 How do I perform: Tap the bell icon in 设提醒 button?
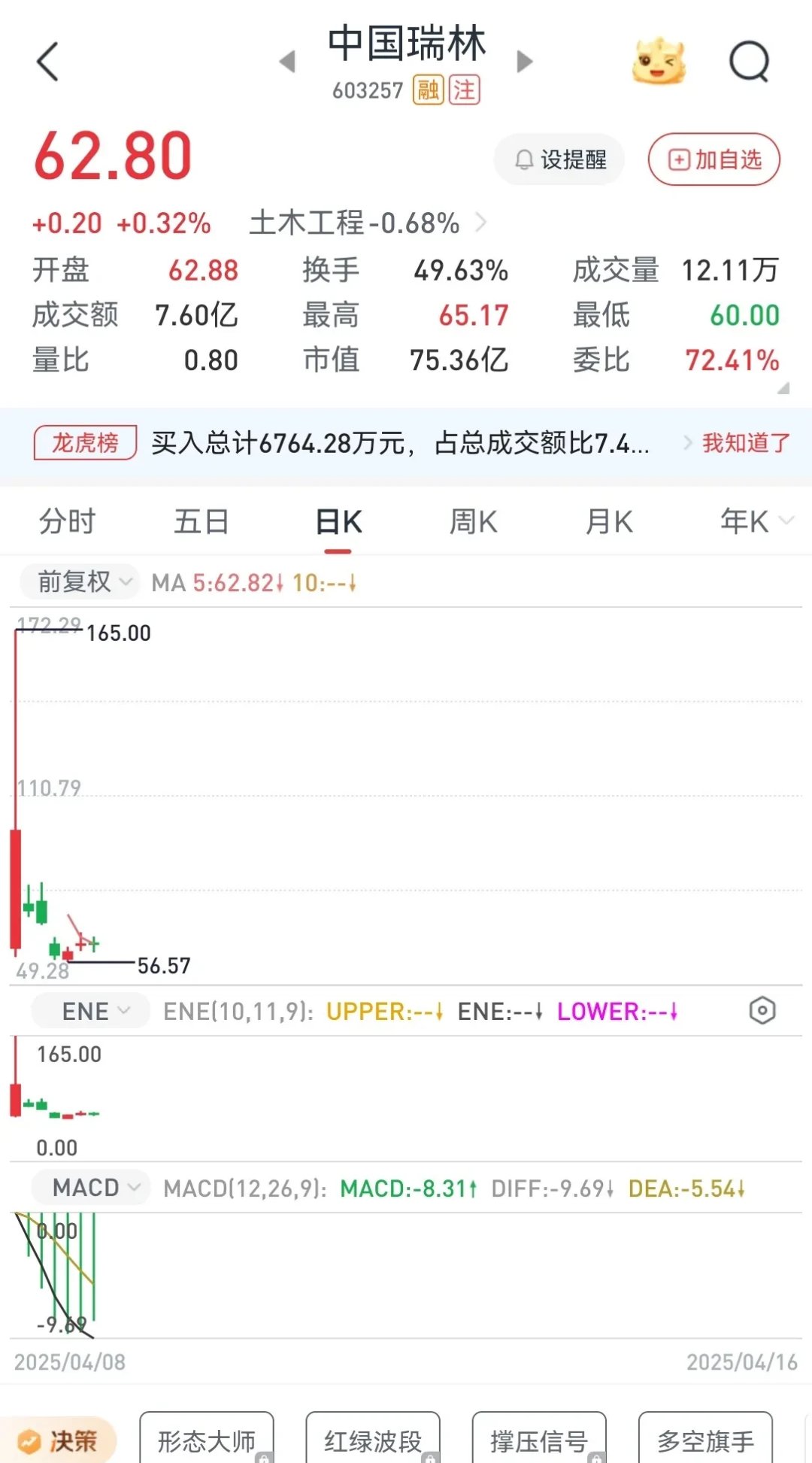pos(525,159)
